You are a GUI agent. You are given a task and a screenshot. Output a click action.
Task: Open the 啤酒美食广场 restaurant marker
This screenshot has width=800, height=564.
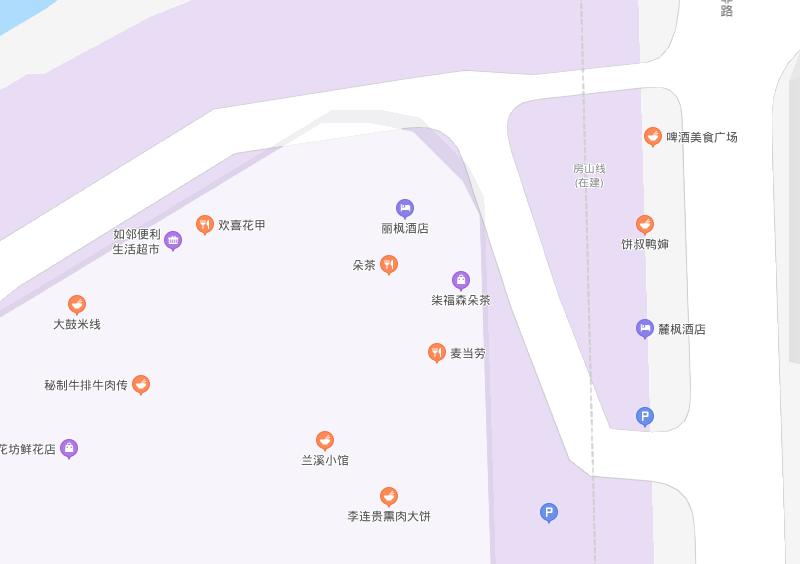(653, 136)
